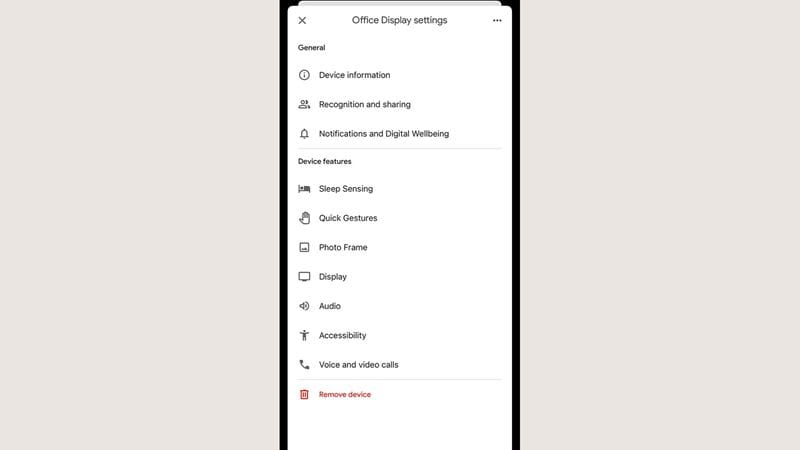
Task: Open the three-dot overflow menu
Action: pos(497,20)
